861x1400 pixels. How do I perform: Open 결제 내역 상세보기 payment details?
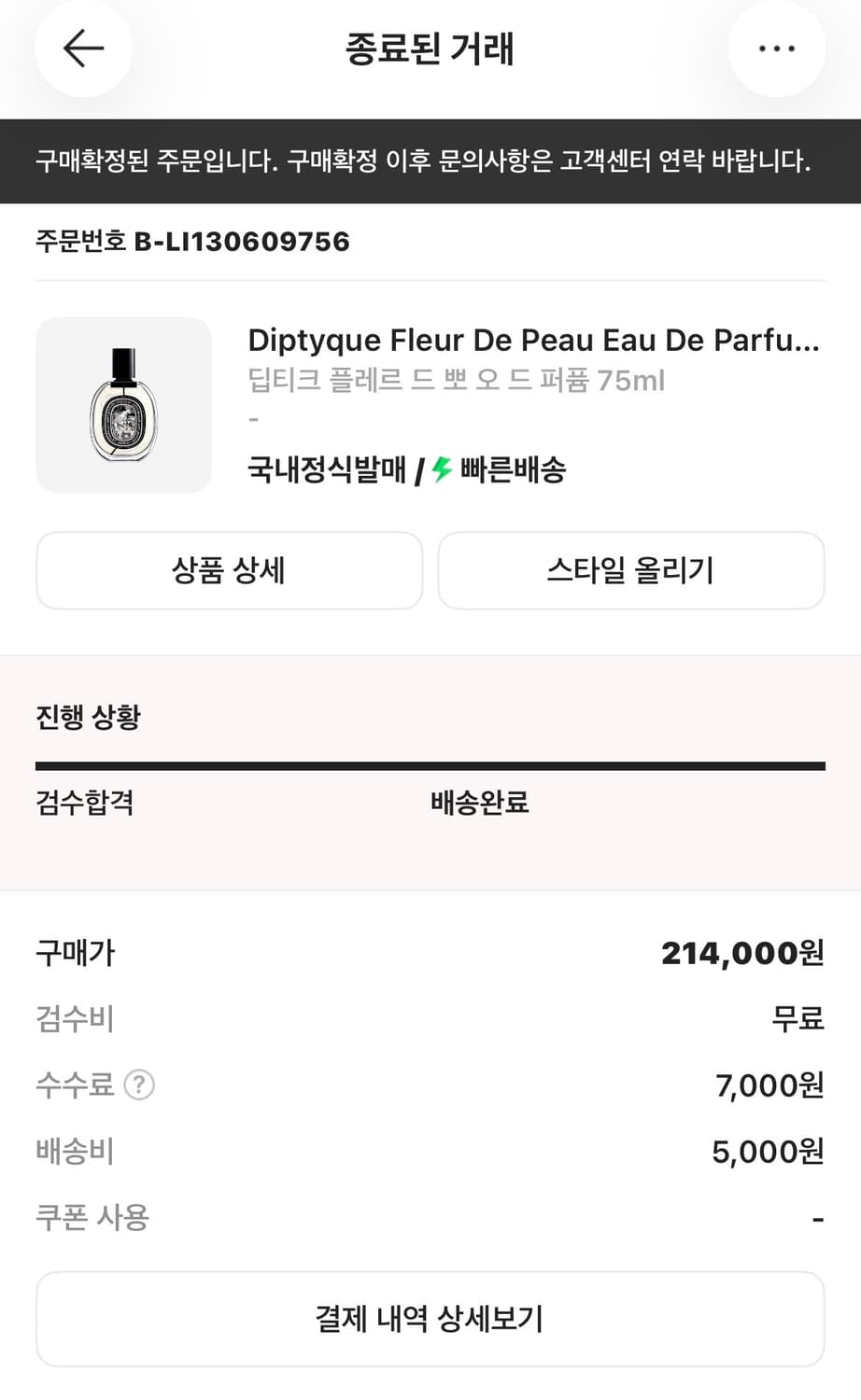(430, 1318)
